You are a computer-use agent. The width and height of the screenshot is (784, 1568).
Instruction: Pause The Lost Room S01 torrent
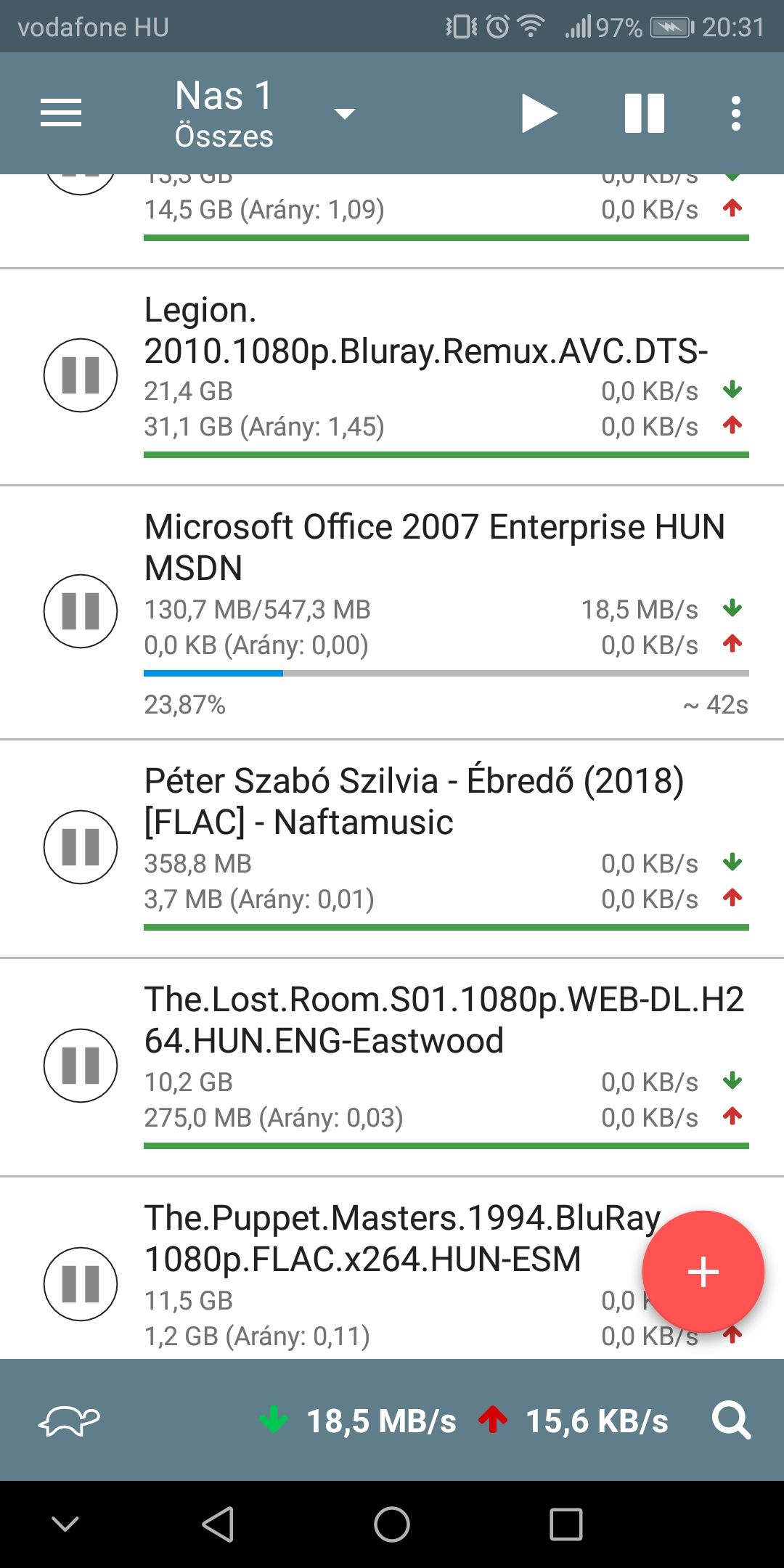click(81, 1066)
